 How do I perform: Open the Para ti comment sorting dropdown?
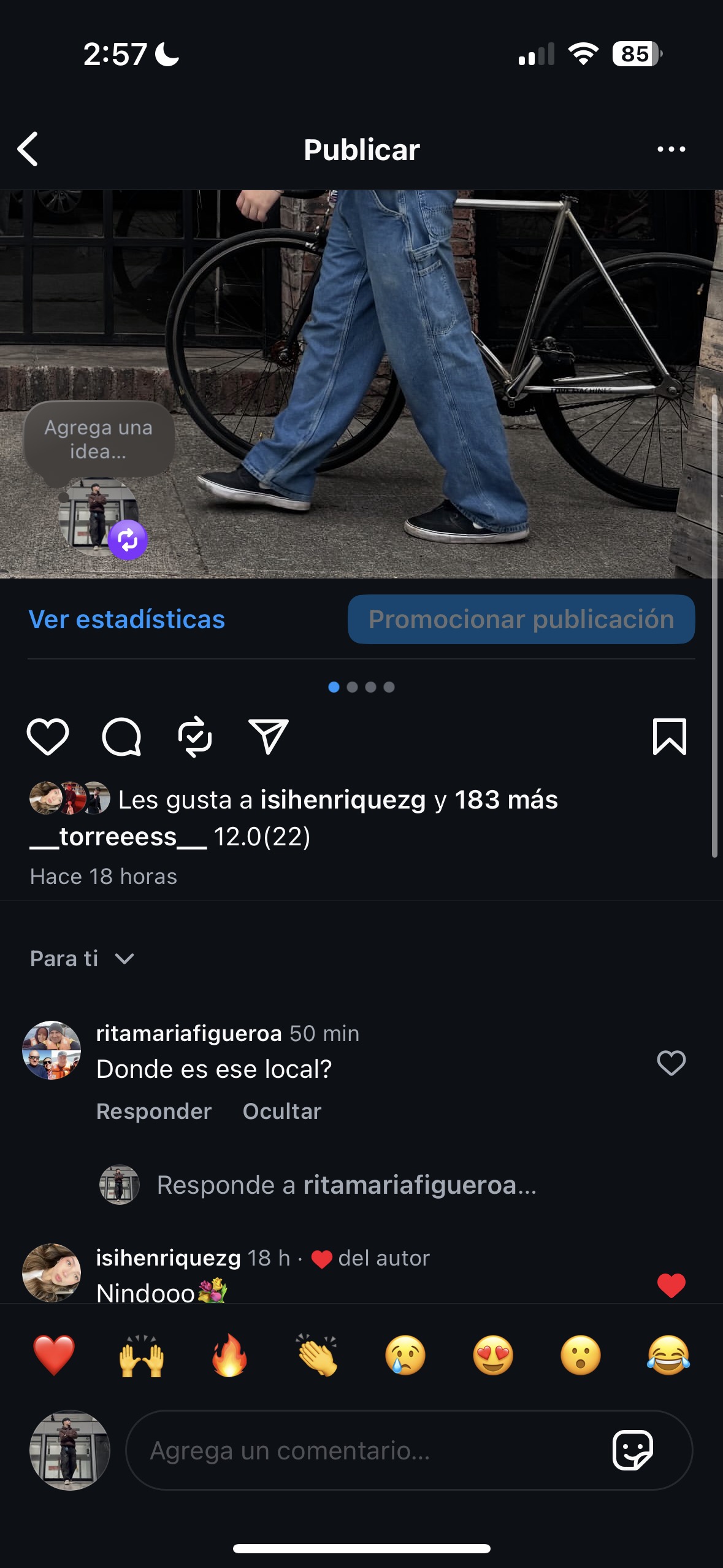[x=82, y=959]
